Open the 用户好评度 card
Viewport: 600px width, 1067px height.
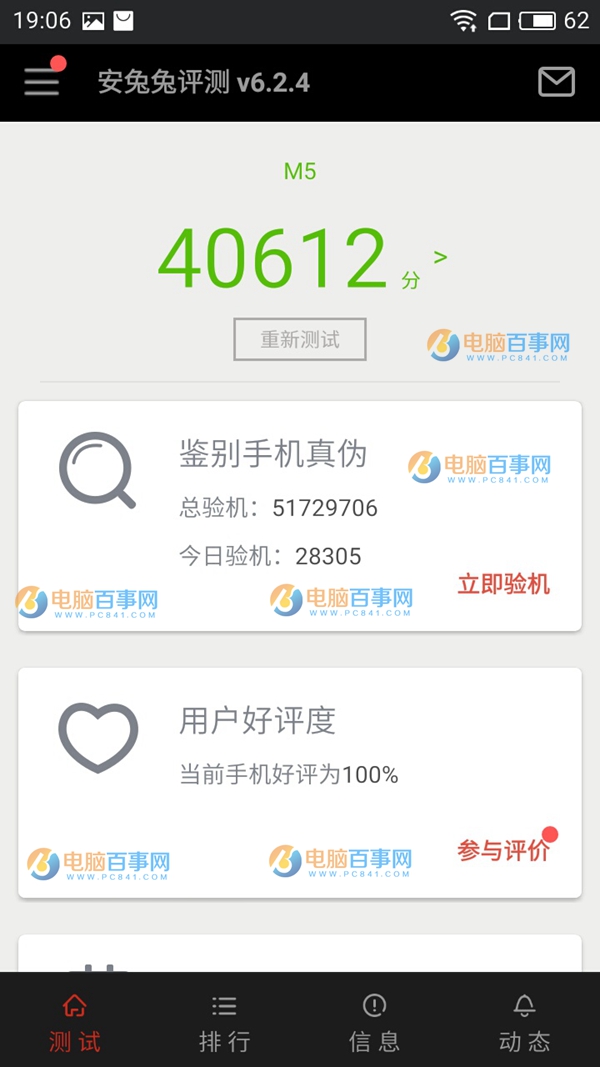click(x=257, y=721)
